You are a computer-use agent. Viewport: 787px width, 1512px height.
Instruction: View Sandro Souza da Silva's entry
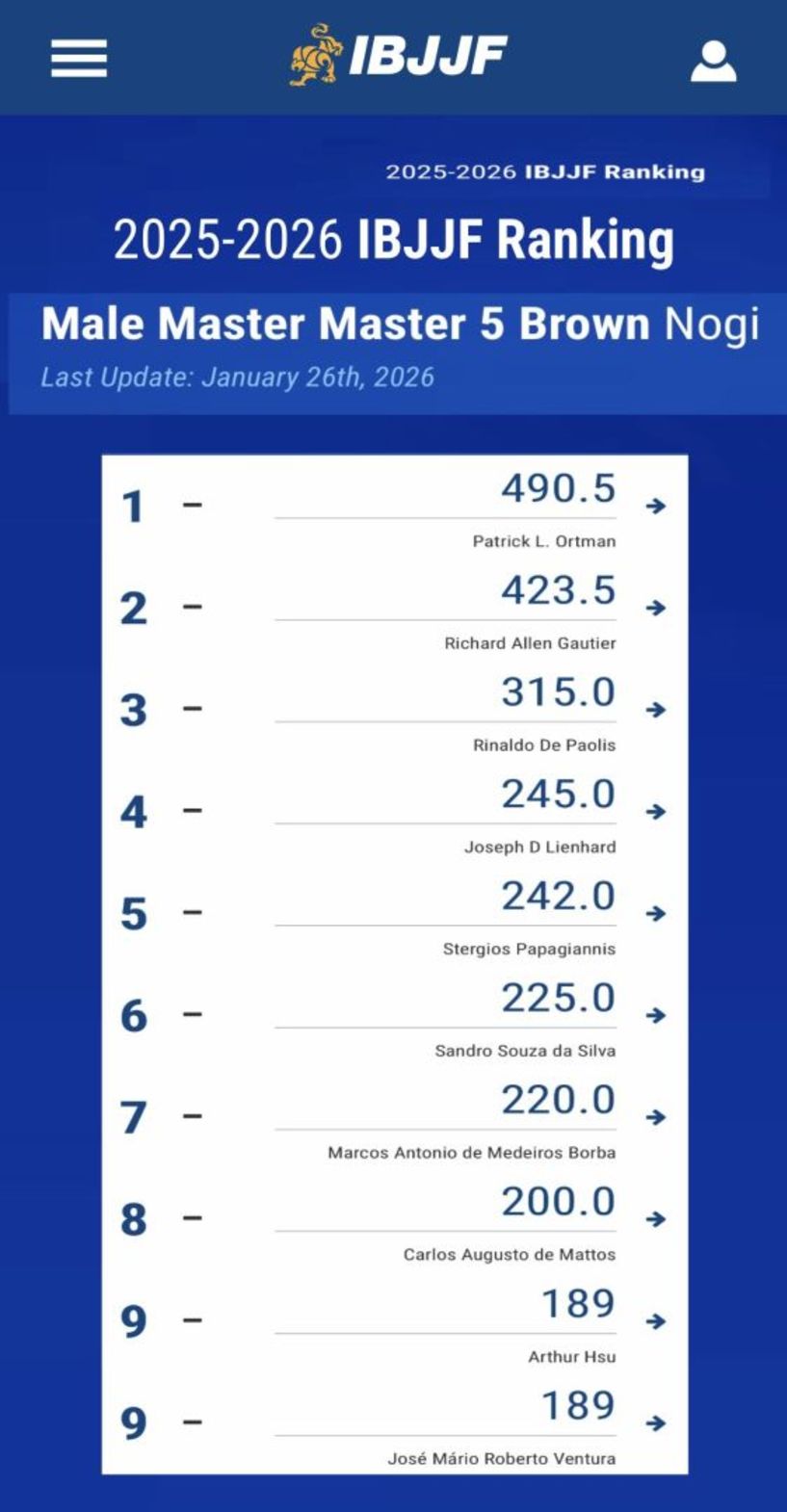tap(656, 1015)
